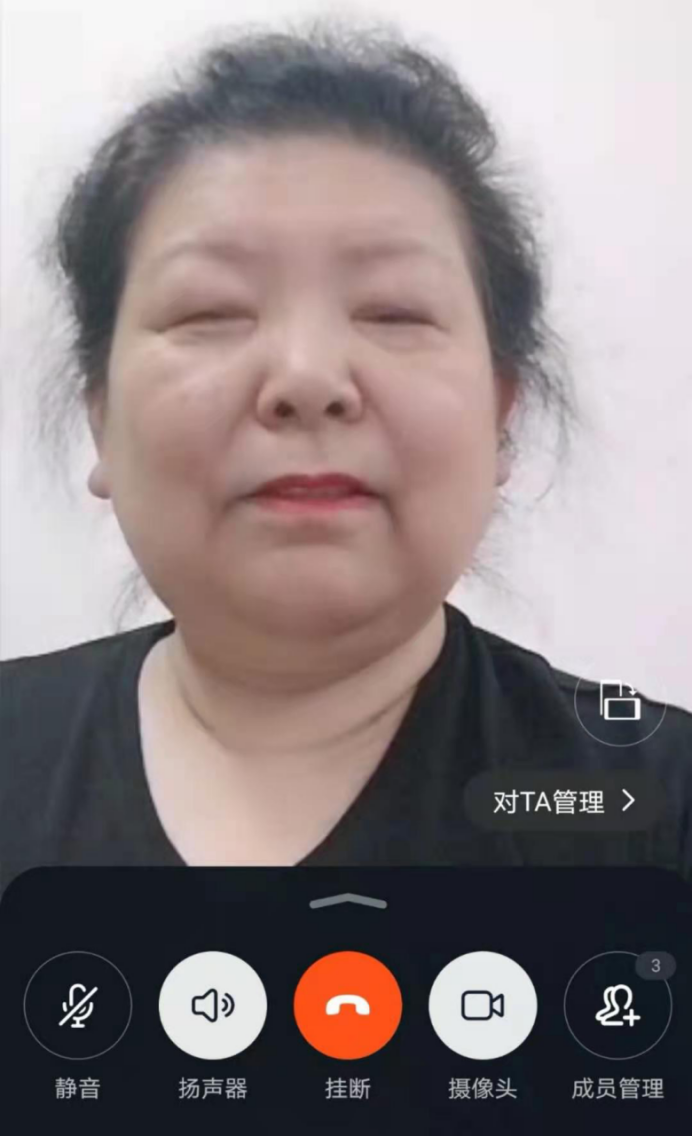693x1137 pixels.
Task: Toggle the 静音 mute microphone button
Action: pos(77,1005)
